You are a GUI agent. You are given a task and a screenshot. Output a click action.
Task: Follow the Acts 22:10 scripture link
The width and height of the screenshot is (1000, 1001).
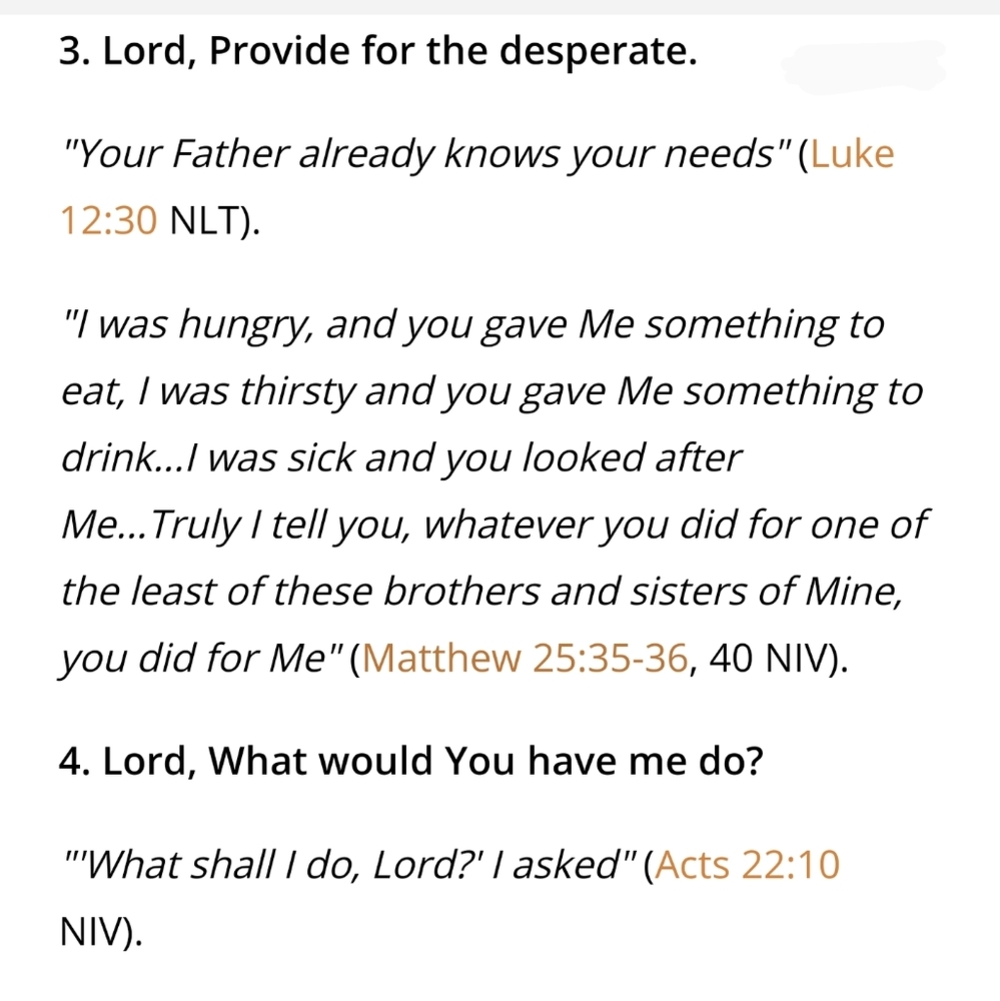tap(747, 864)
